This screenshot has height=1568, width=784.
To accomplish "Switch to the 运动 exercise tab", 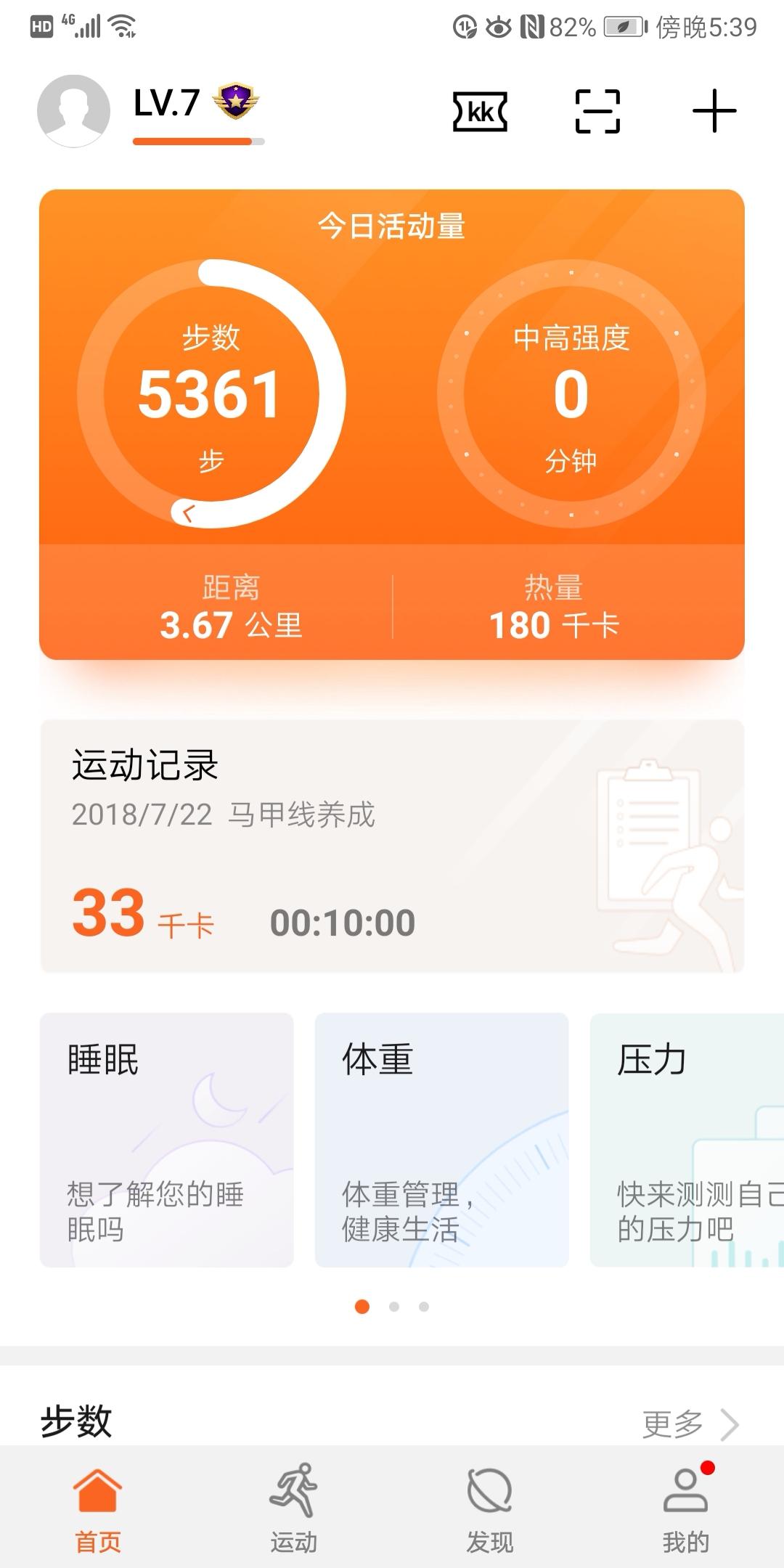I will (294, 1511).
